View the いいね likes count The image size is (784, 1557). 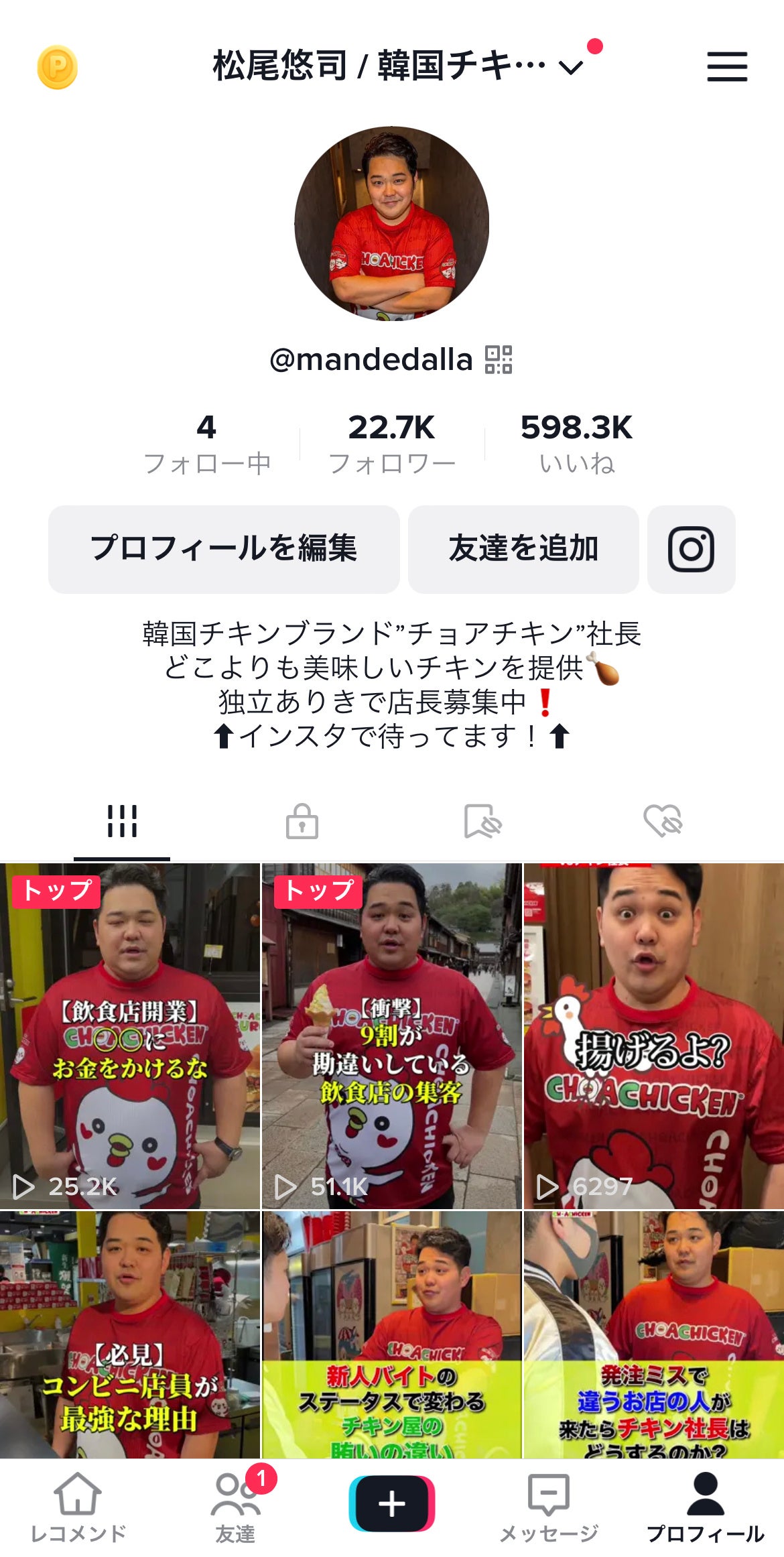click(577, 443)
